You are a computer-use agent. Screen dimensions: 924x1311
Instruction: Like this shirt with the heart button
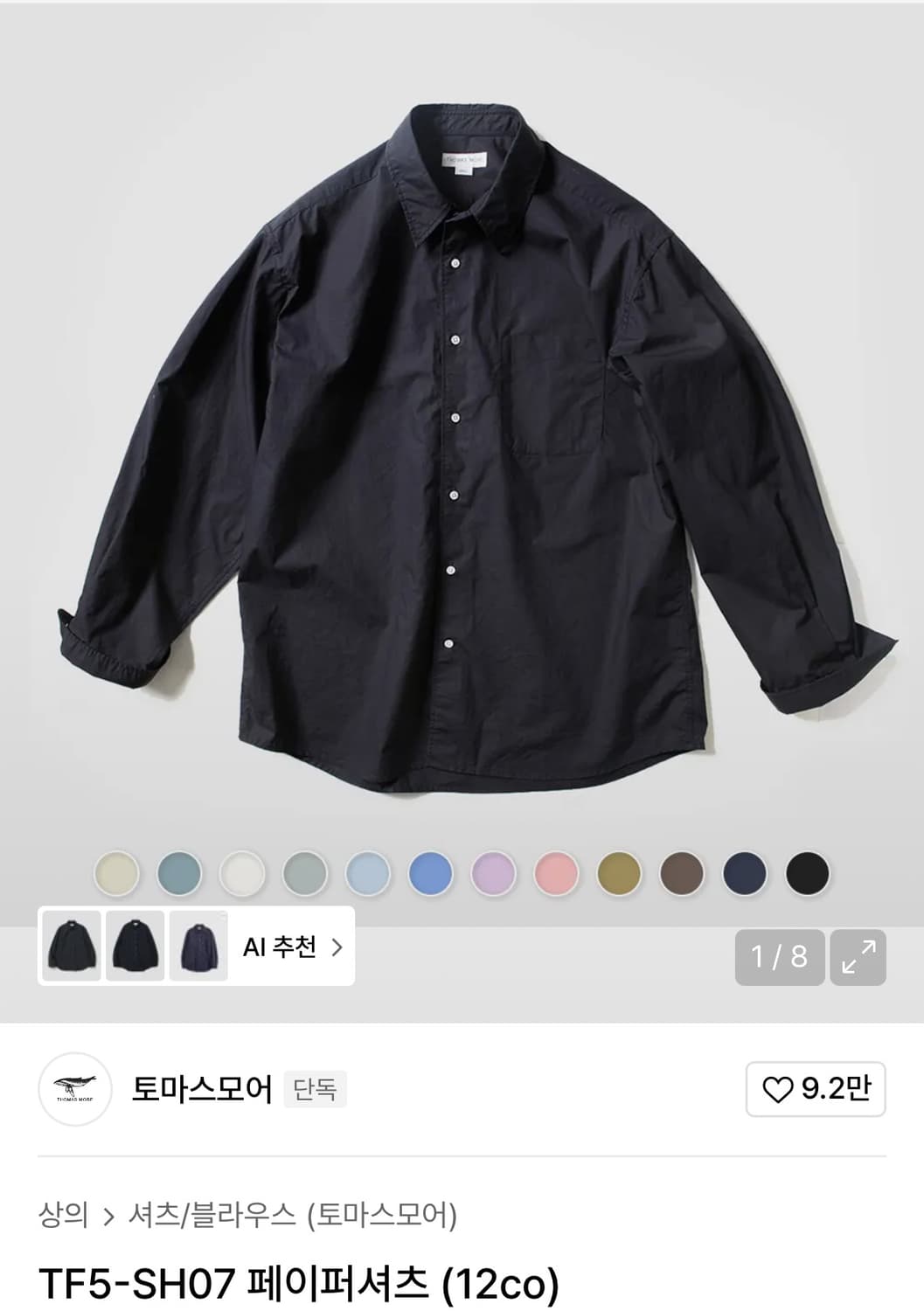point(816,1089)
